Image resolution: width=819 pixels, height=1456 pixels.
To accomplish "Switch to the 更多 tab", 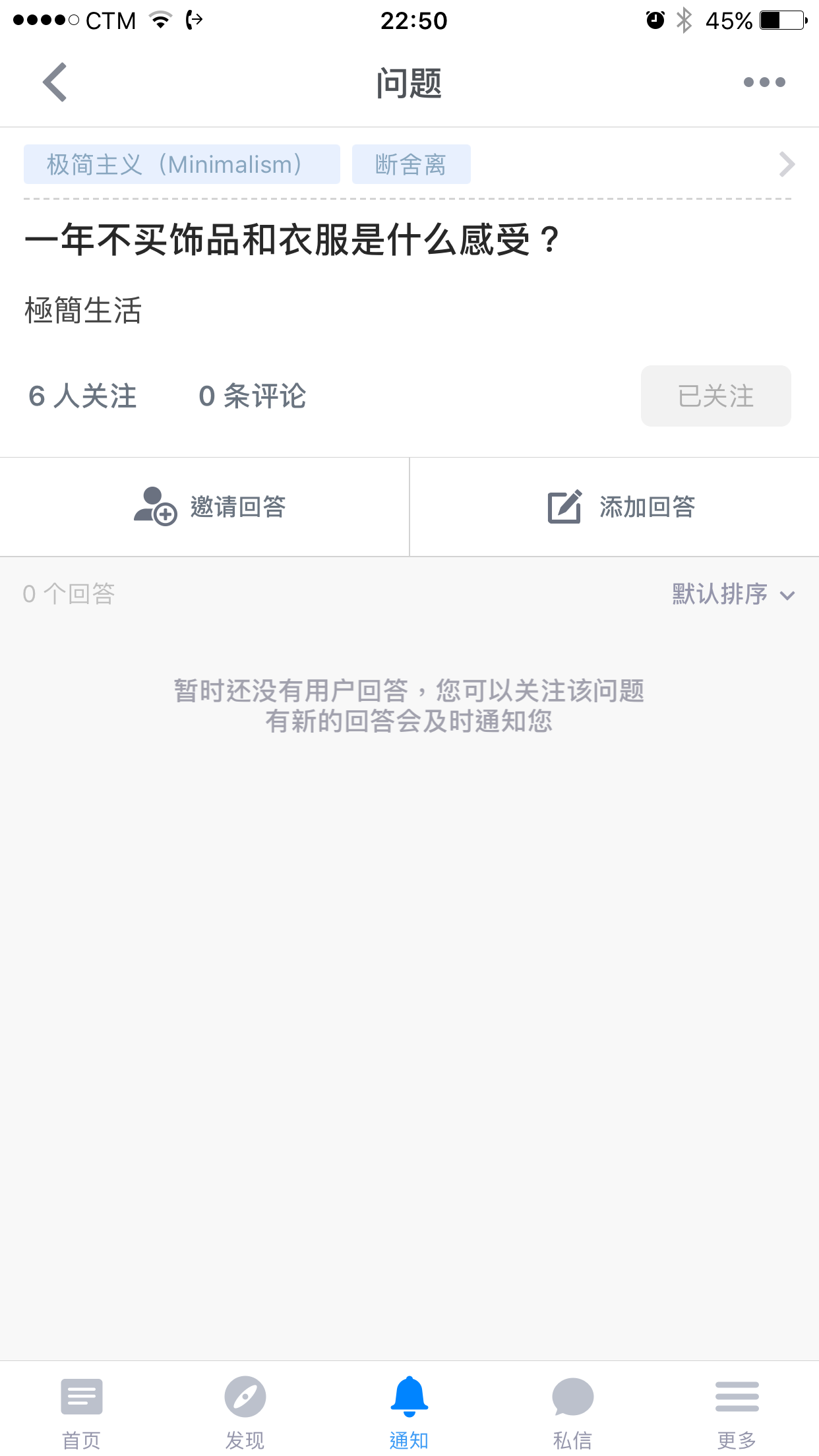I will [737, 1412].
